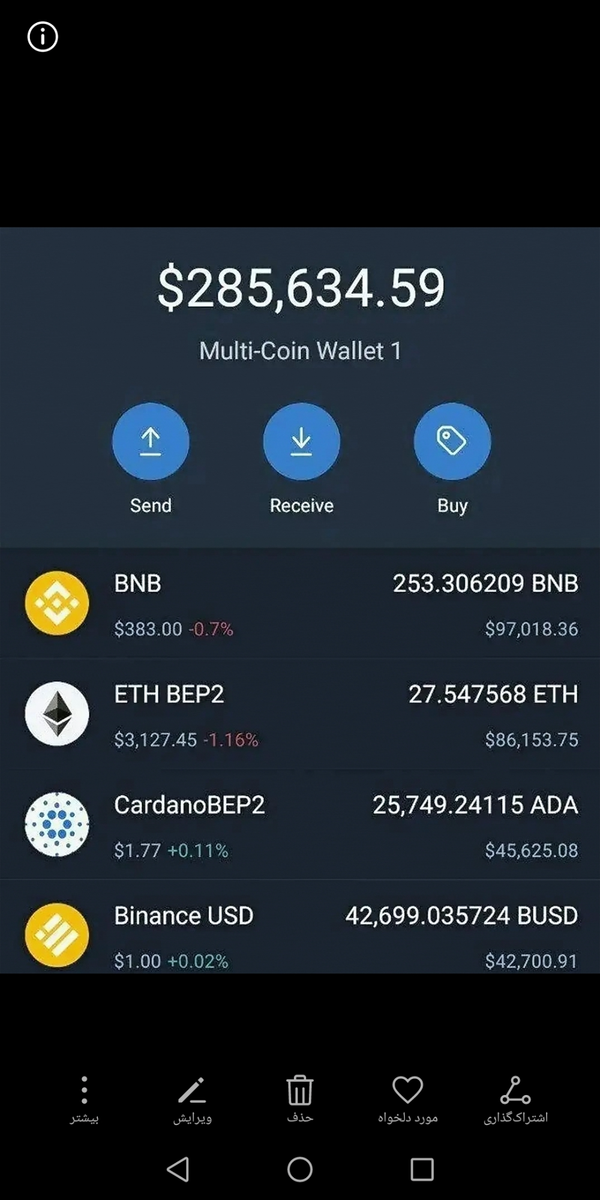Open the image info icon

pyautogui.click(x=43, y=37)
